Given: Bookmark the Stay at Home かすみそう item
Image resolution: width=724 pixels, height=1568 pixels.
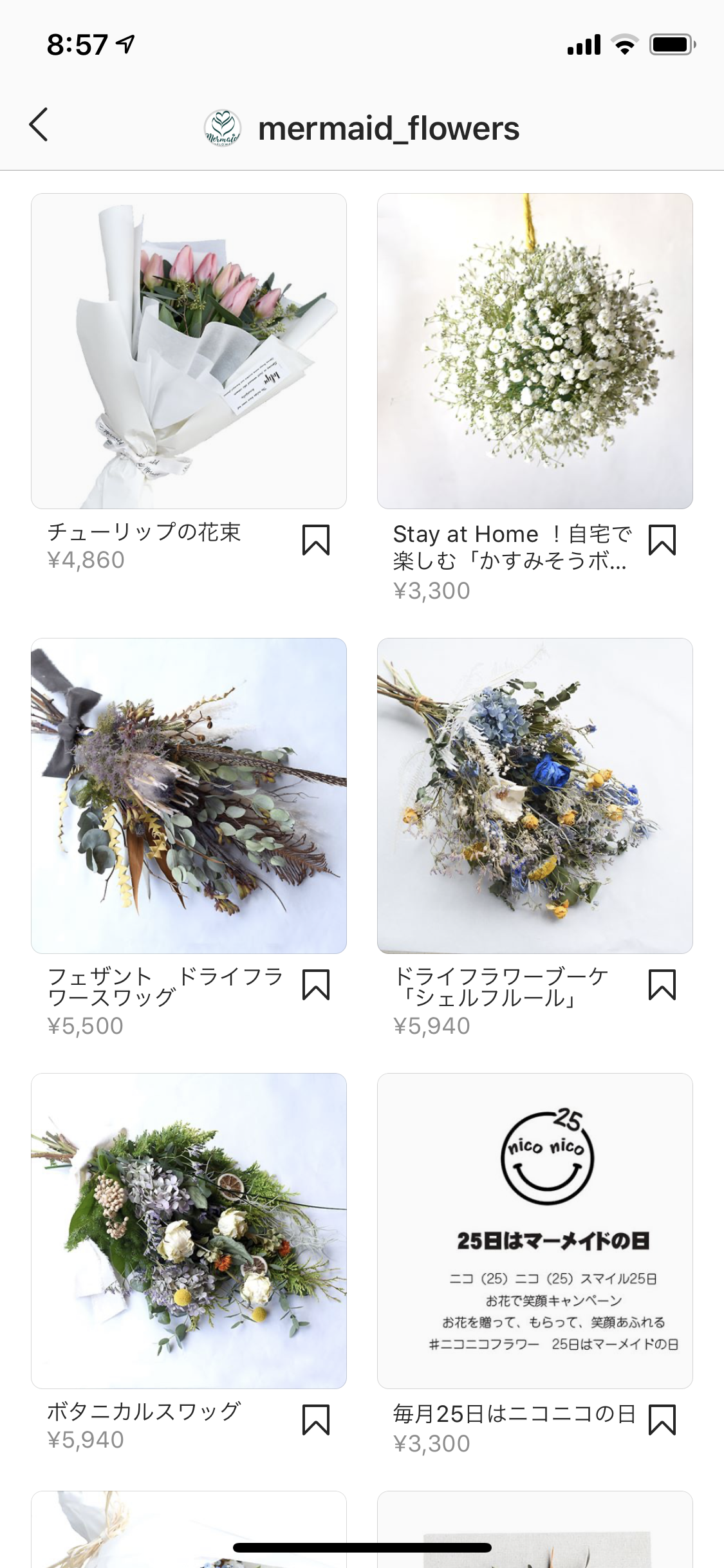Looking at the screenshot, I should 662,539.
